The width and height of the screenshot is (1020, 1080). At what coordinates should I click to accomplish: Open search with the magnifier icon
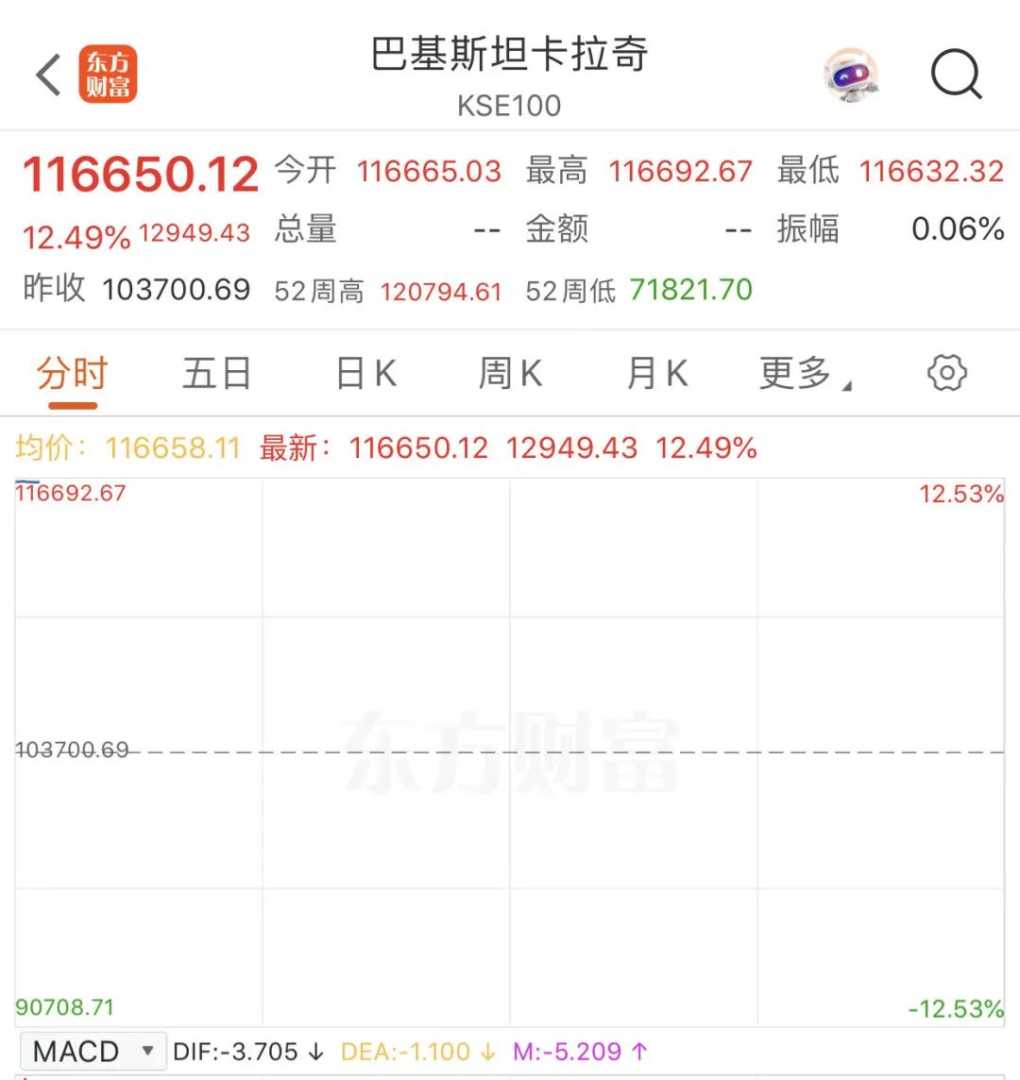coord(956,75)
